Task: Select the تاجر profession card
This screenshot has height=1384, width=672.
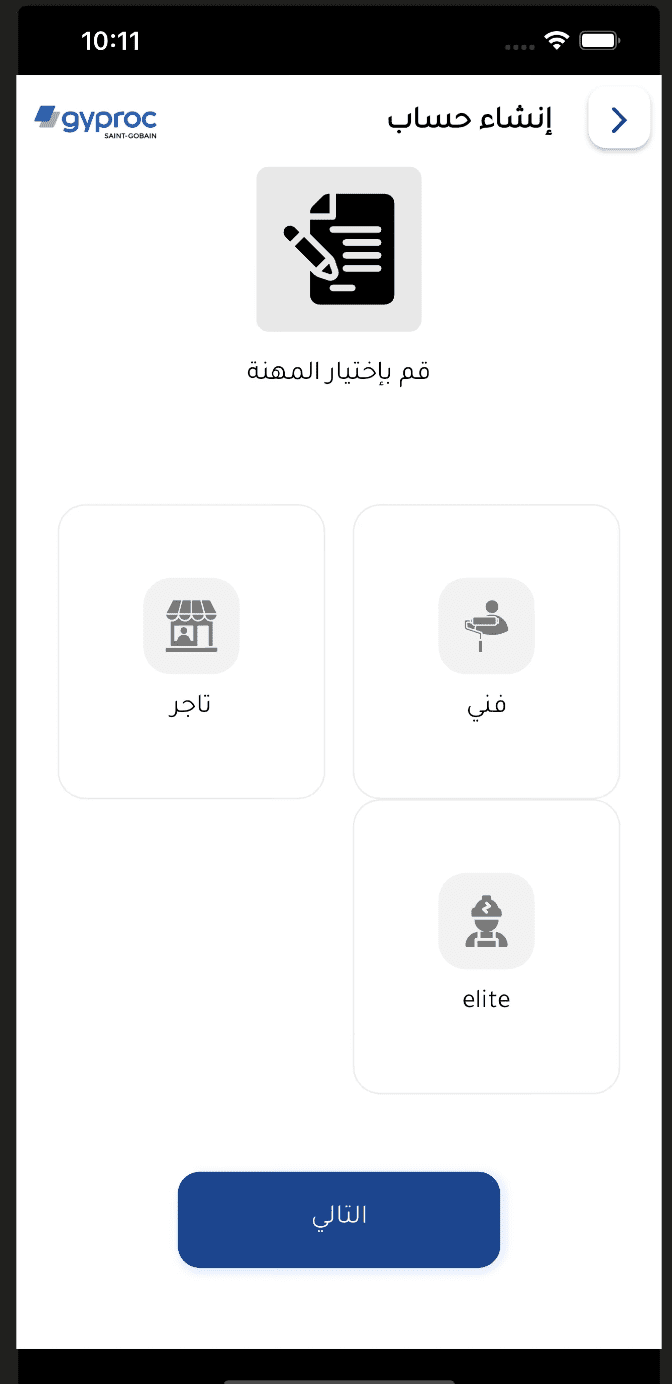Action: pos(191,651)
